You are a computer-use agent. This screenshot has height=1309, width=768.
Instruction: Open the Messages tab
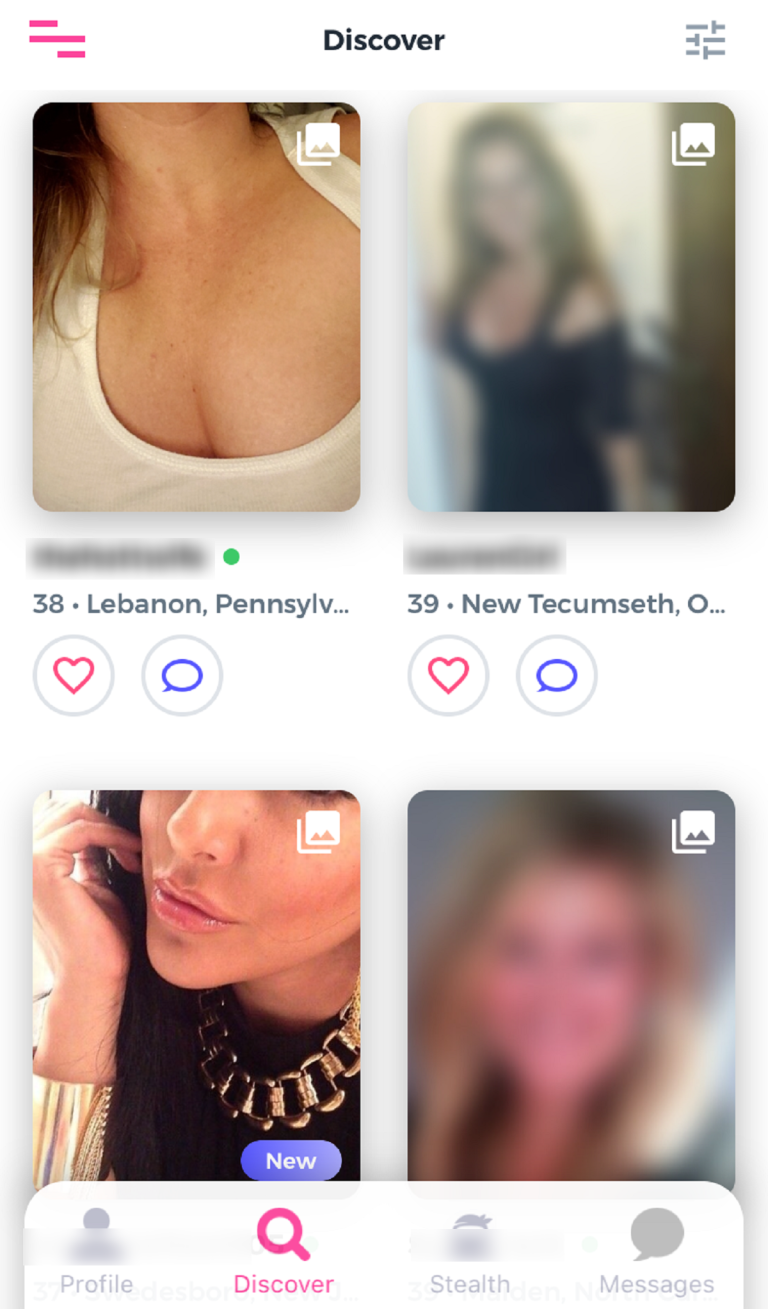tap(657, 1252)
